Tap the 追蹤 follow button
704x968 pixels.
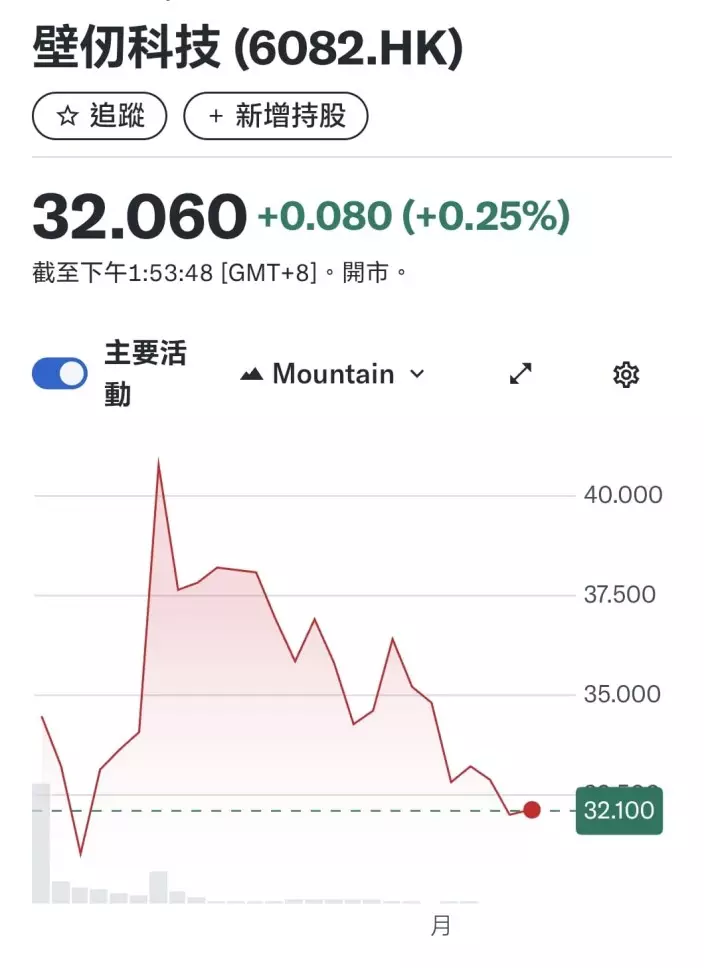click(x=100, y=117)
